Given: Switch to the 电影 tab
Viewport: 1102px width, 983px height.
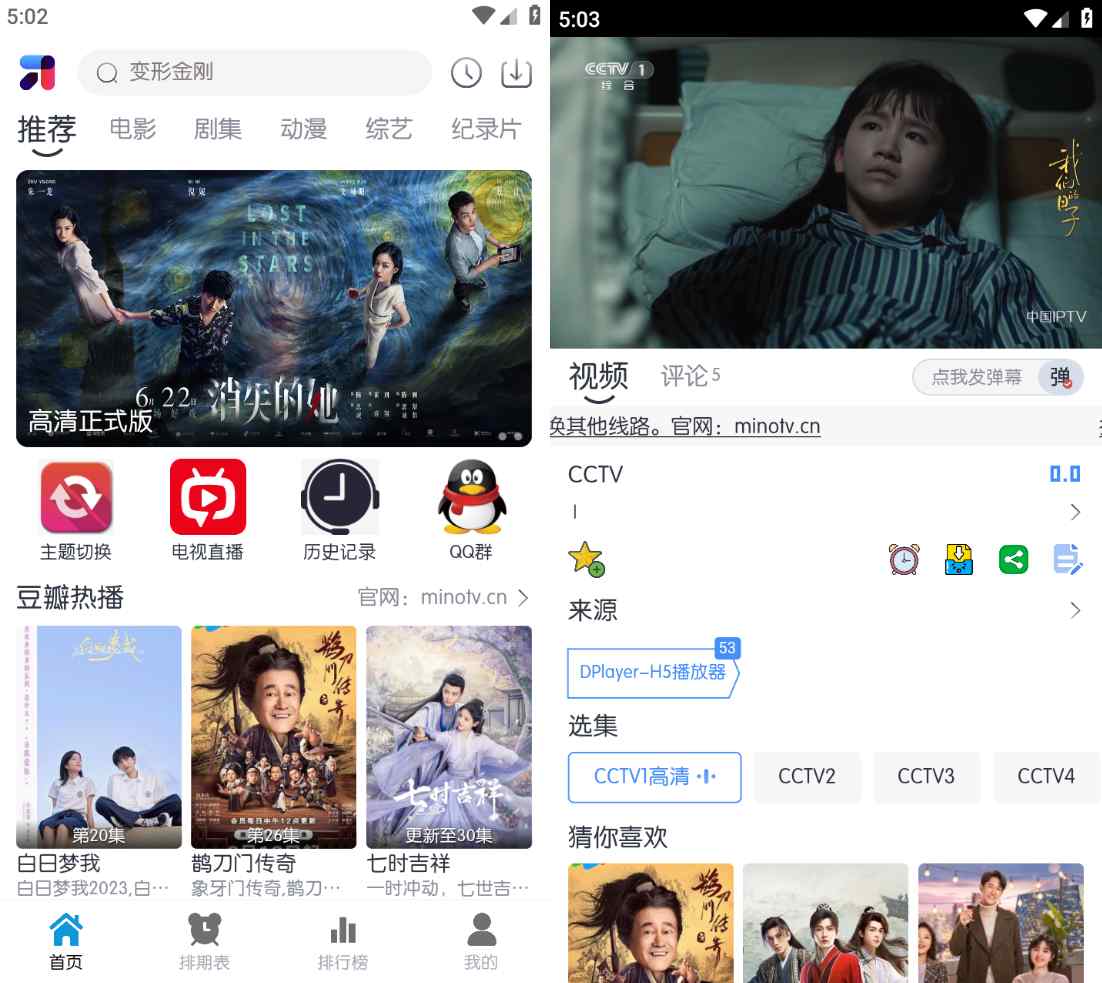Looking at the screenshot, I should tap(133, 129).
